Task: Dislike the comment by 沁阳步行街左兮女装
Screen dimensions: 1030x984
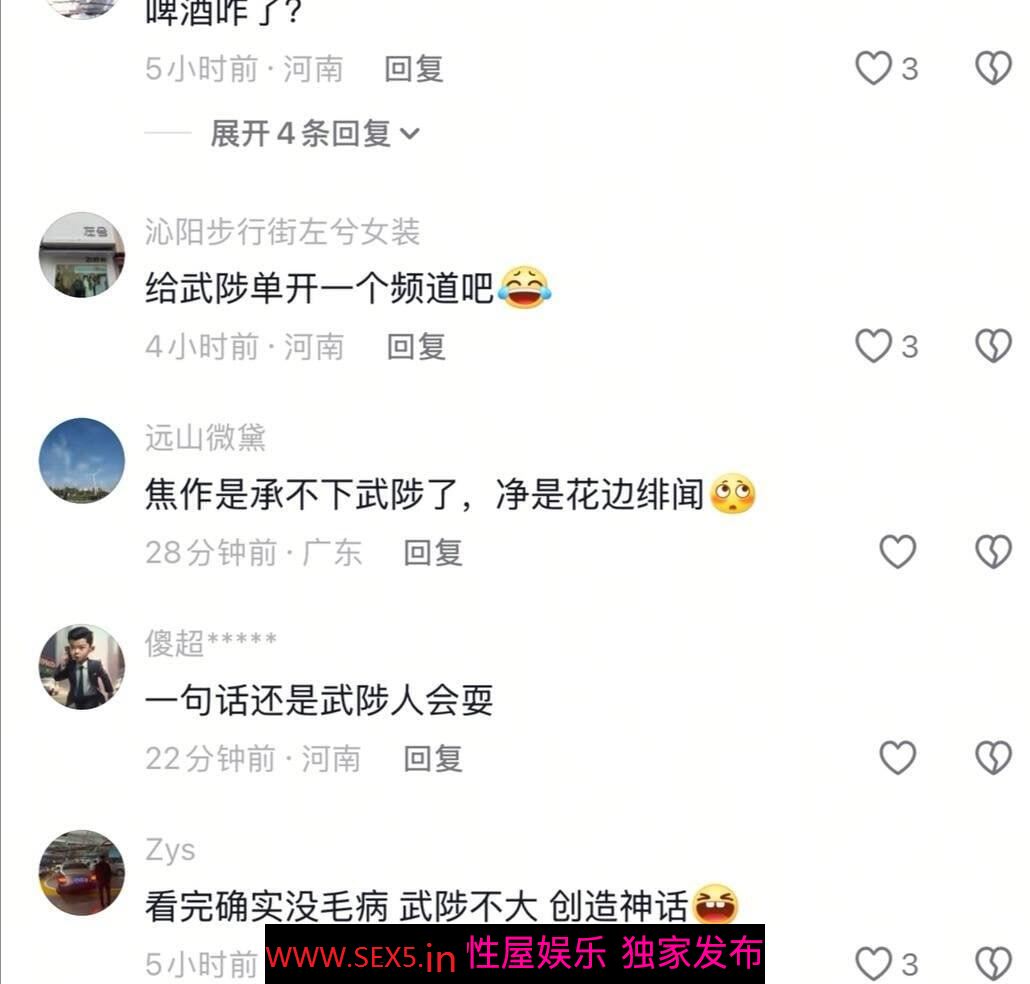Action: click(993, 347)
